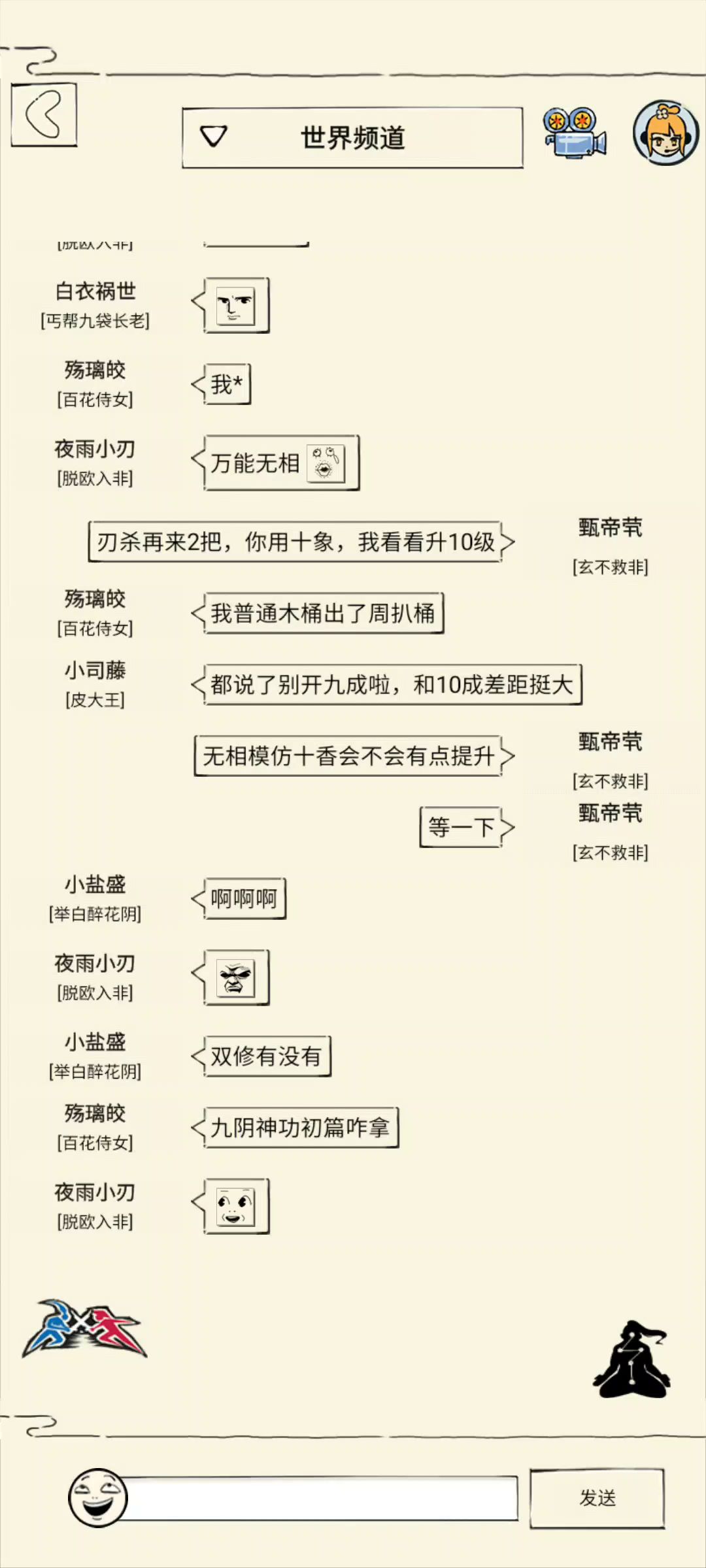The width and height of the screenshot is (706, 1568).
Task: Tap player name 小司藤
Action: (95, 670)
